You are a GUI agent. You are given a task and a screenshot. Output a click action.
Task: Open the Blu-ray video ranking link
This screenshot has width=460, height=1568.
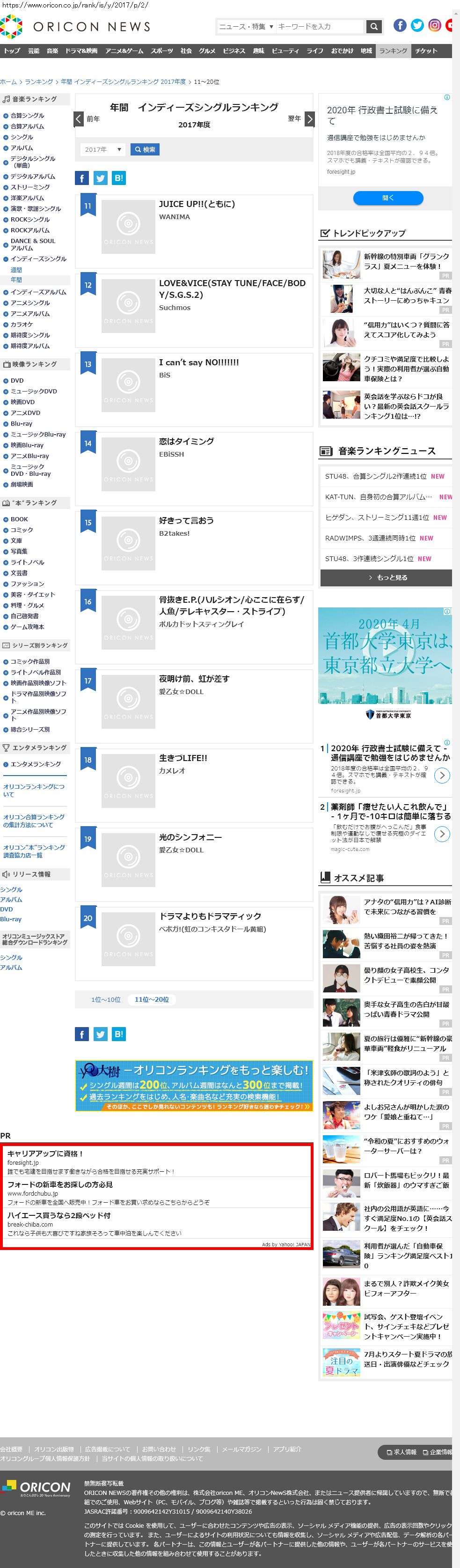tap(22, 424)
